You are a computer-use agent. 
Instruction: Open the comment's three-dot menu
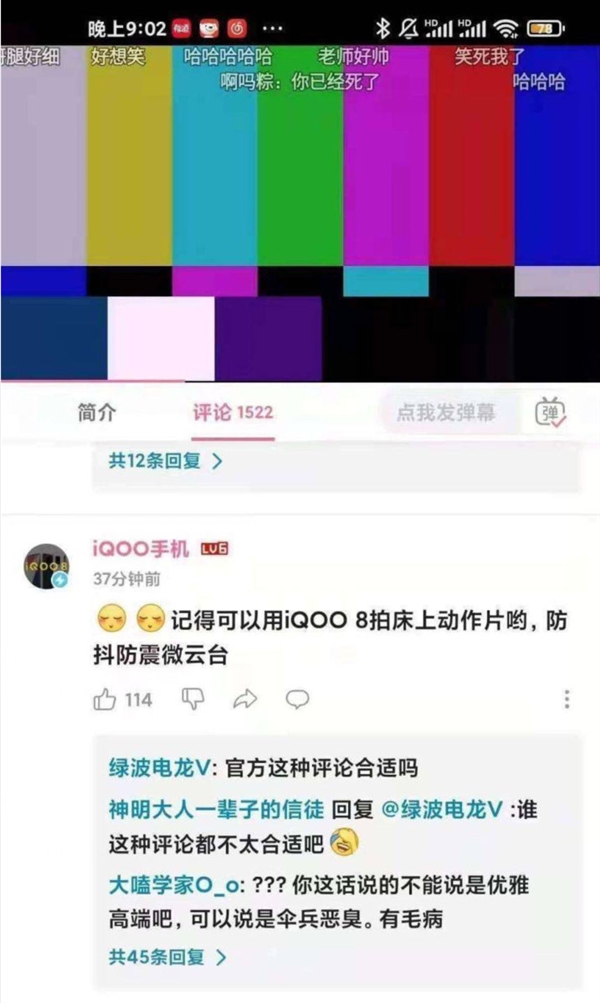(x=566, y=699)
